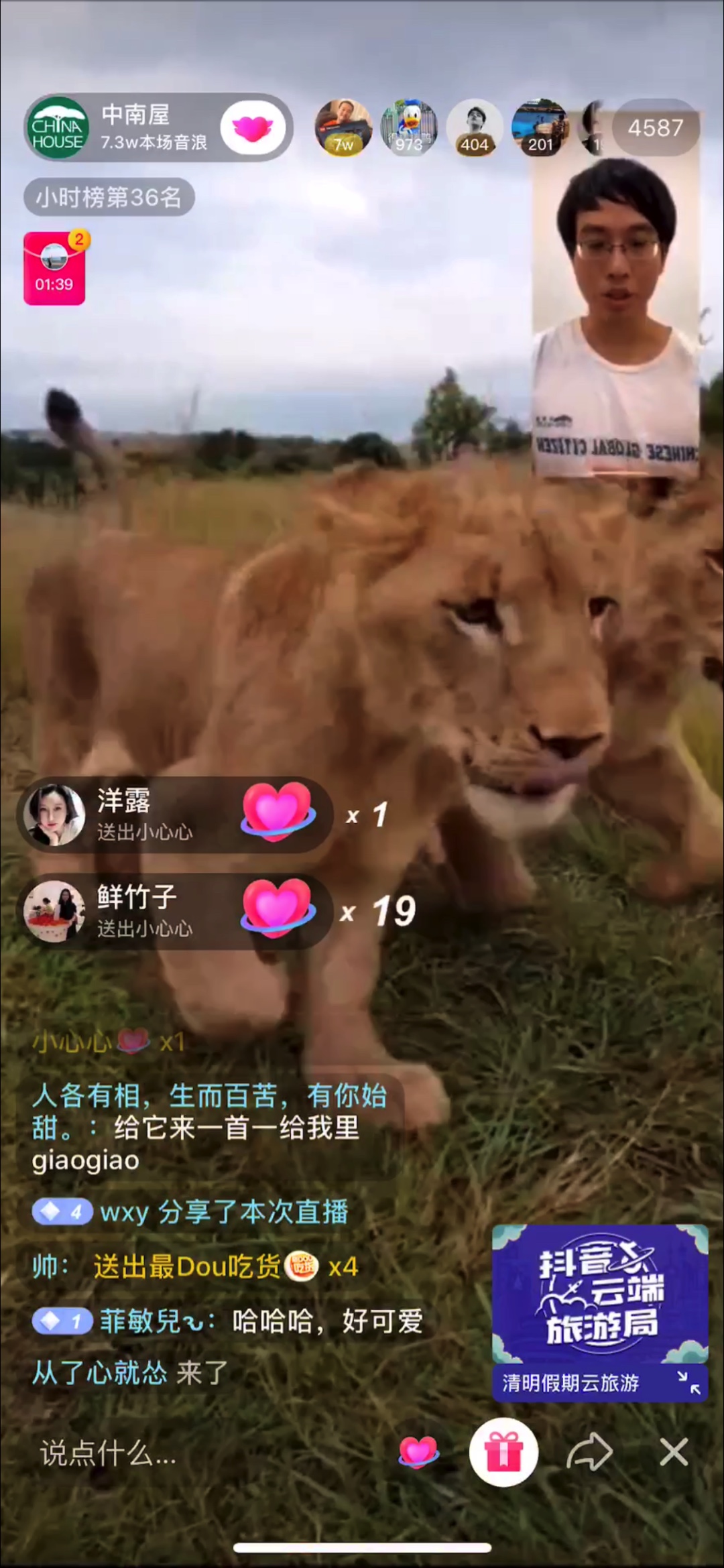Open the Donald Duck viewer avatar

pyautogui.click(x=409, y=127)
